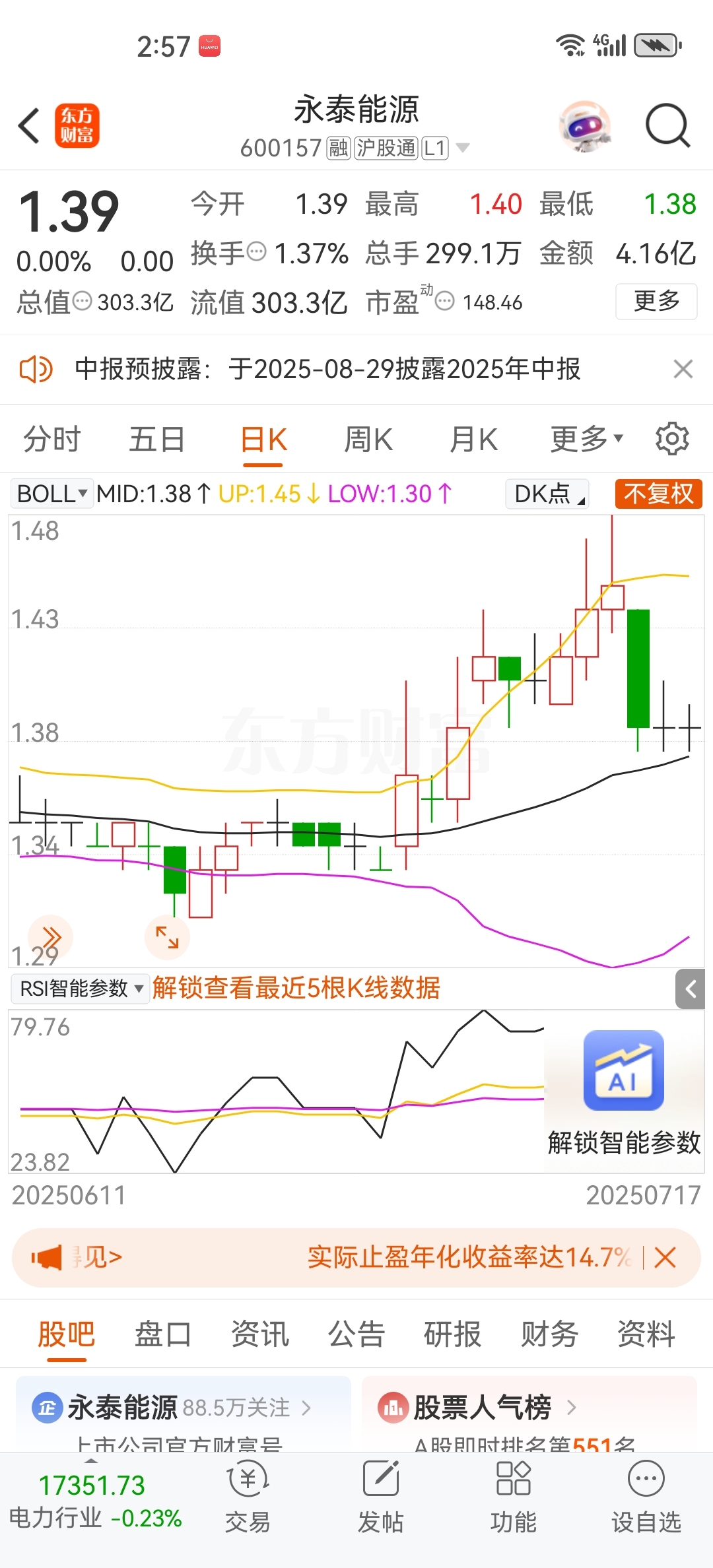Viewport: 713px width, 1568px height.
Task: Open the search magnifier icon
Action: (x=667, y=125)
